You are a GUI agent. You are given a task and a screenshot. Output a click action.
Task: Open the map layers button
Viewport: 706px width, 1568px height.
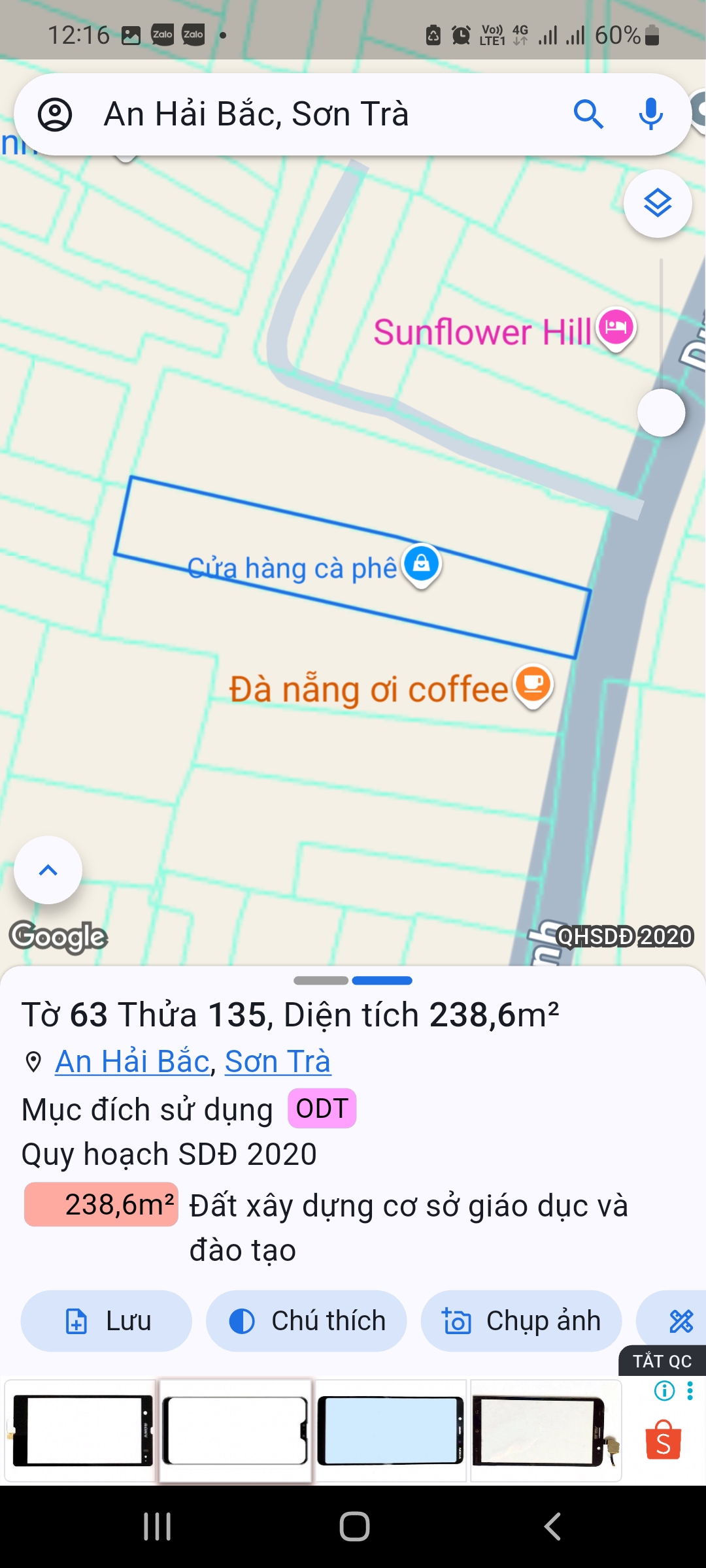[658, 203]
